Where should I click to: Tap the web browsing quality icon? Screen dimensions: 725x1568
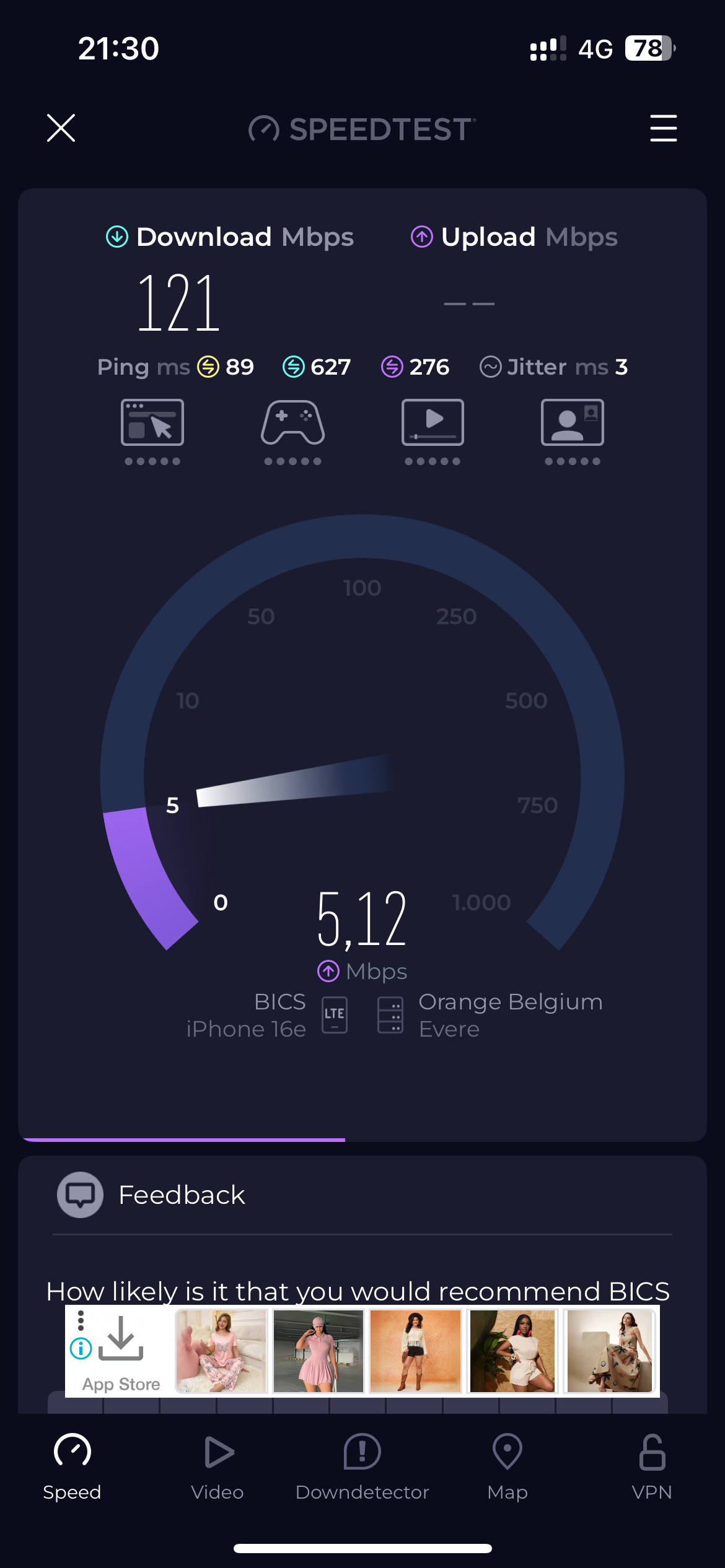(152, 432)
